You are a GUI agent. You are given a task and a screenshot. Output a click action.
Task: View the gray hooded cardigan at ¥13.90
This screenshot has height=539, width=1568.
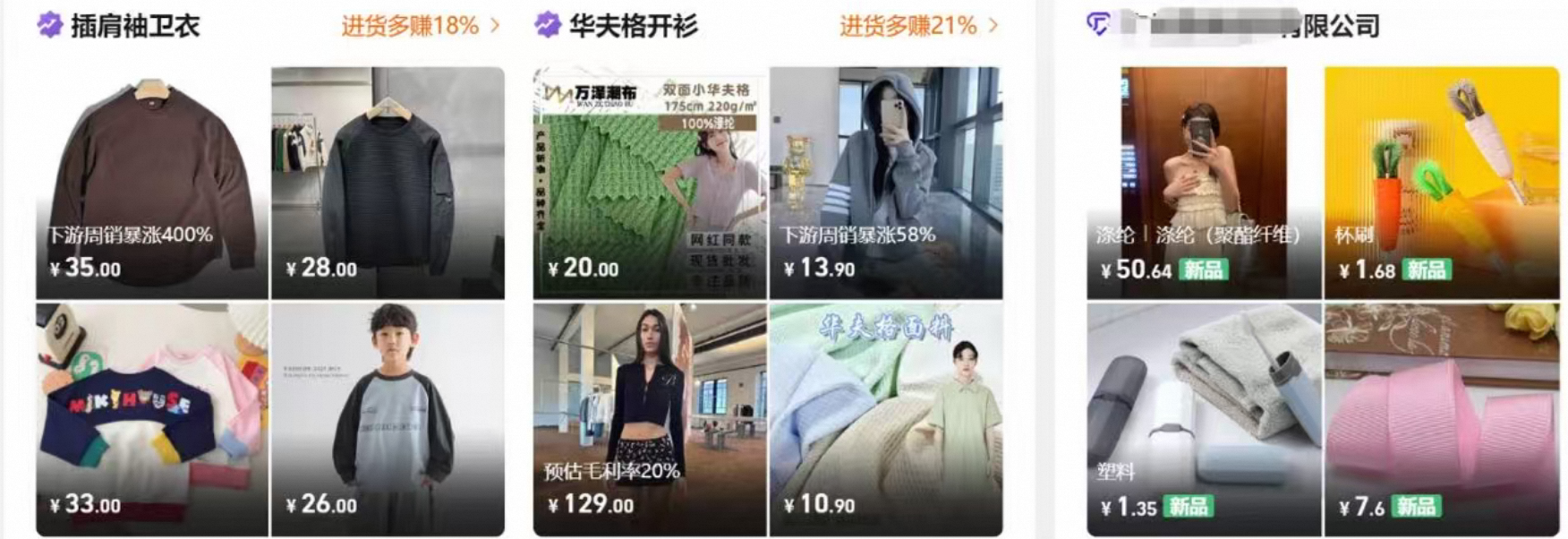coord(886,183)
